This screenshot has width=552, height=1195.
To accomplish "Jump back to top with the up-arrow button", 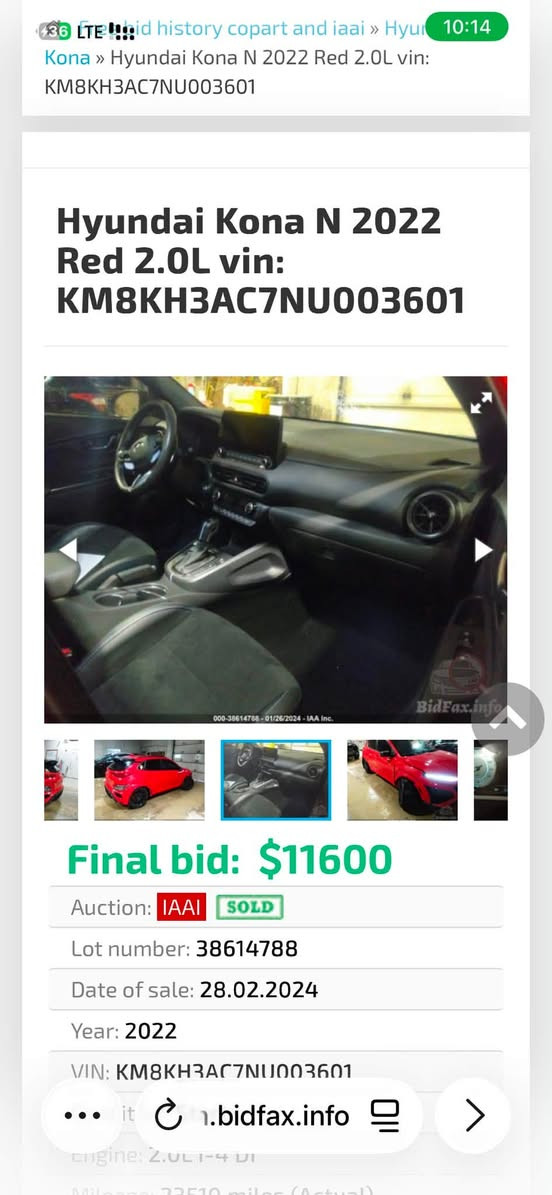I will (508, 719).
